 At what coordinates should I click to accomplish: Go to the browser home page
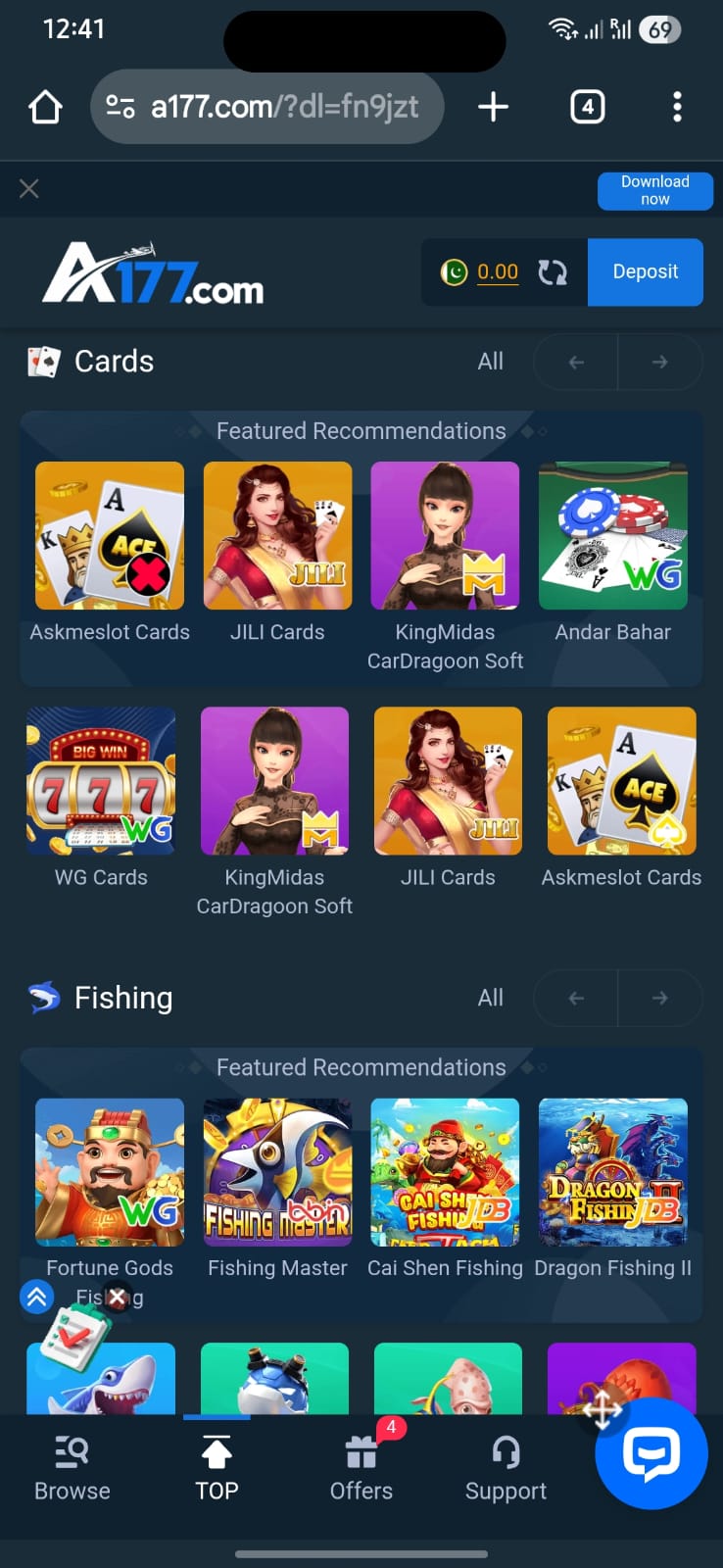tap(45, 107)
